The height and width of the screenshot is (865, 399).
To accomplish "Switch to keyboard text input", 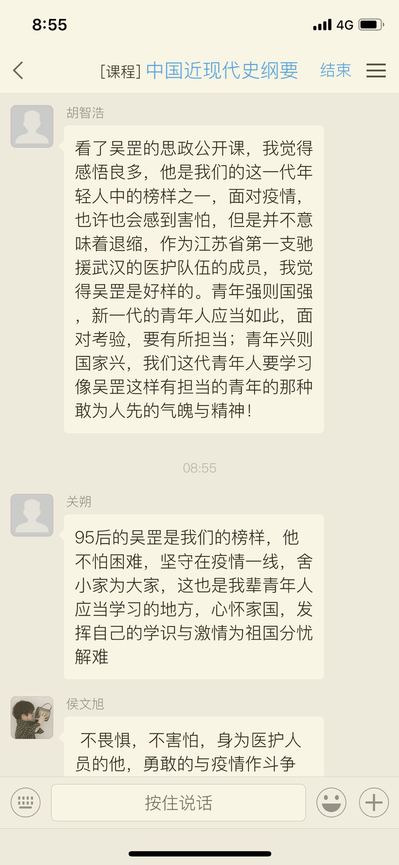I will point(25,802).
